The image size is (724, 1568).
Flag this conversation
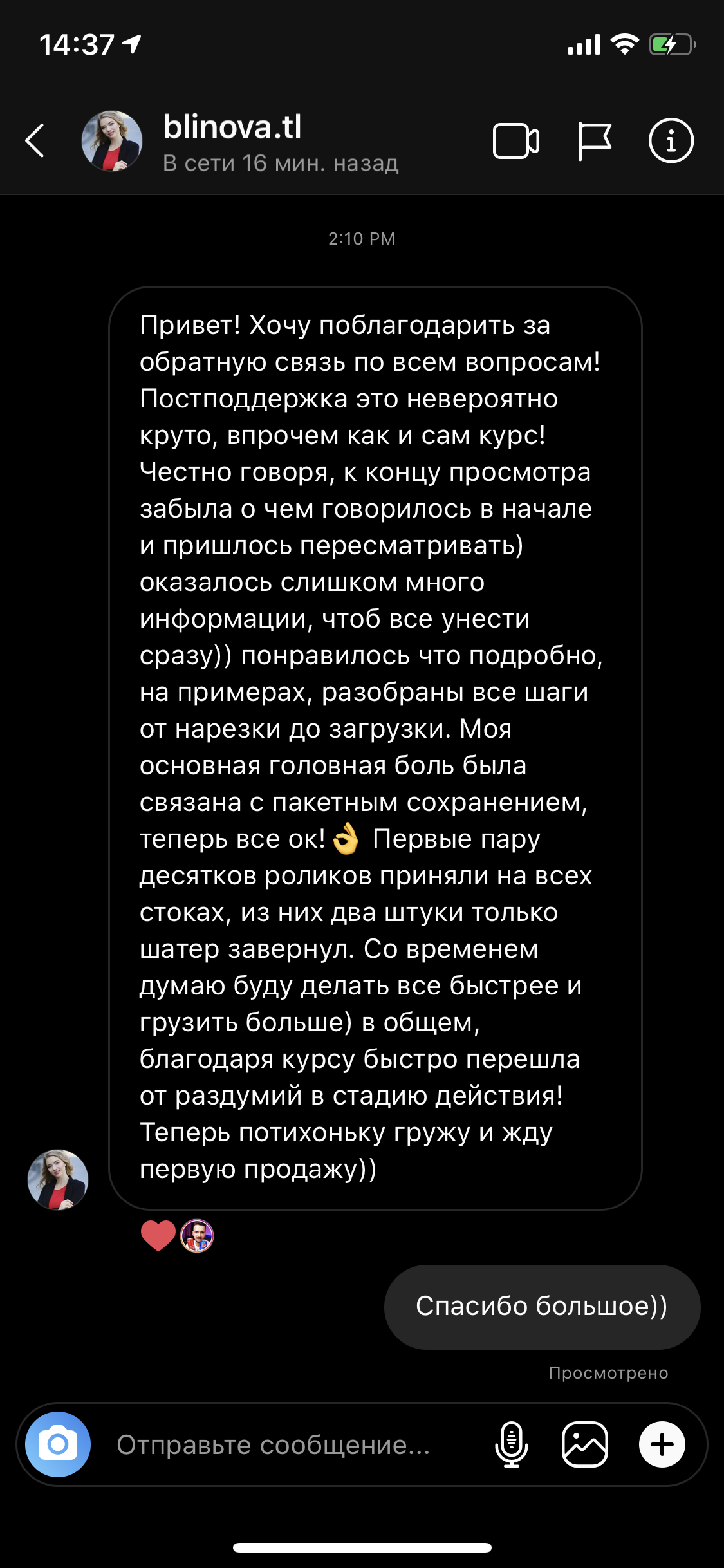[594, 141]
